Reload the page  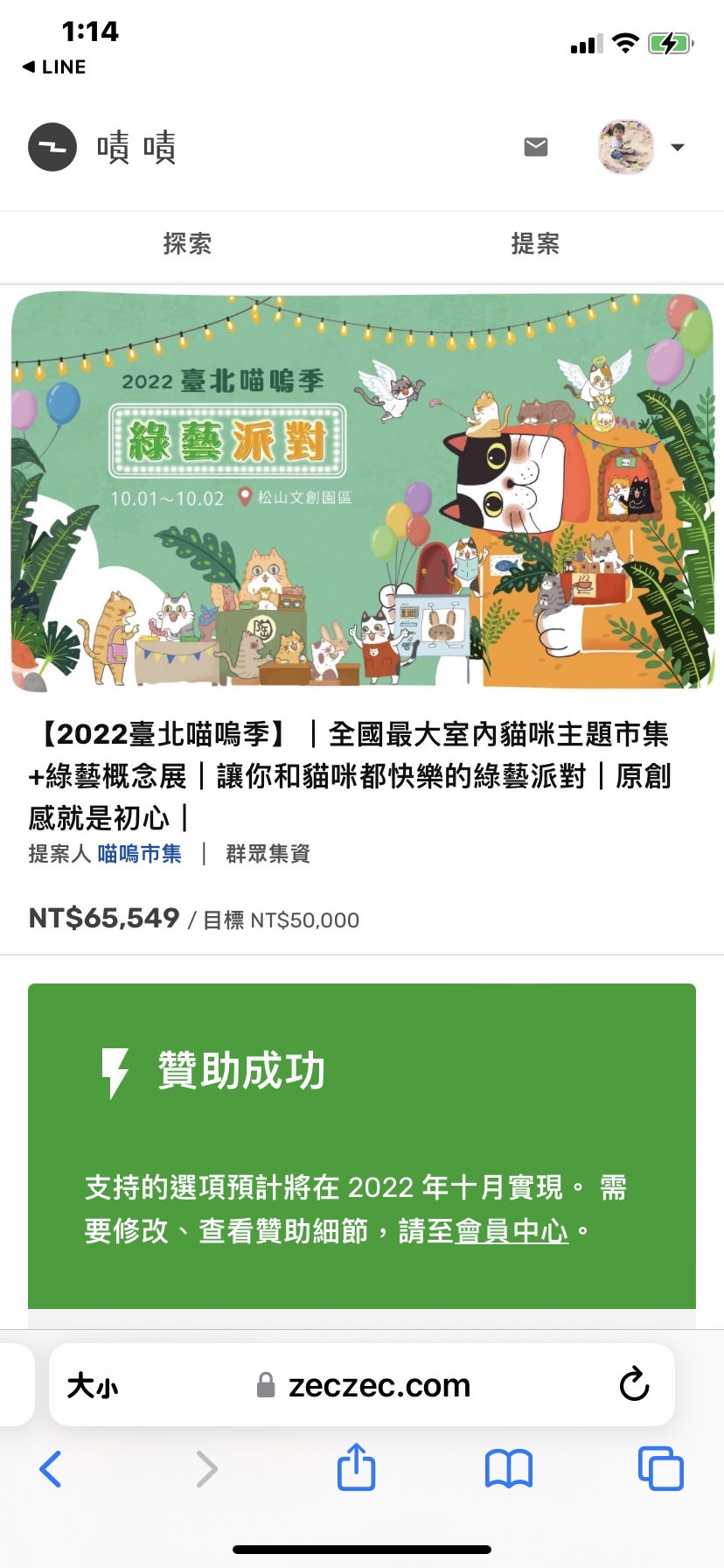click(634, 1385)
